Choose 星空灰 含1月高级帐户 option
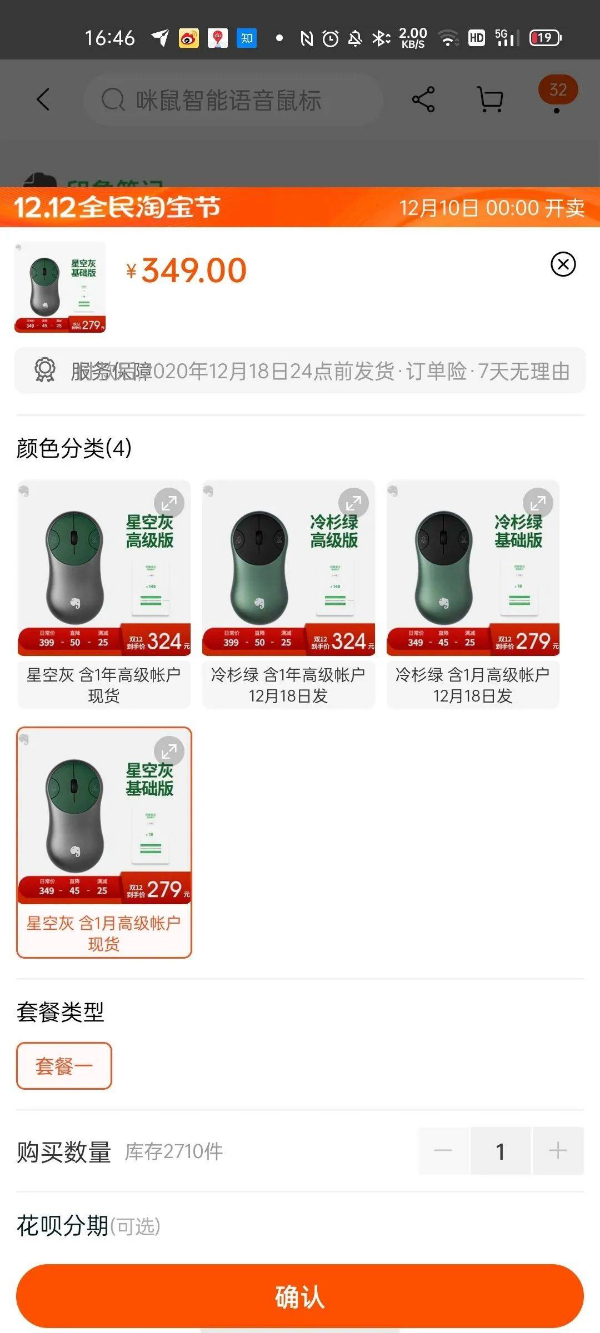 pyautogui.click(x=104, y=842)
